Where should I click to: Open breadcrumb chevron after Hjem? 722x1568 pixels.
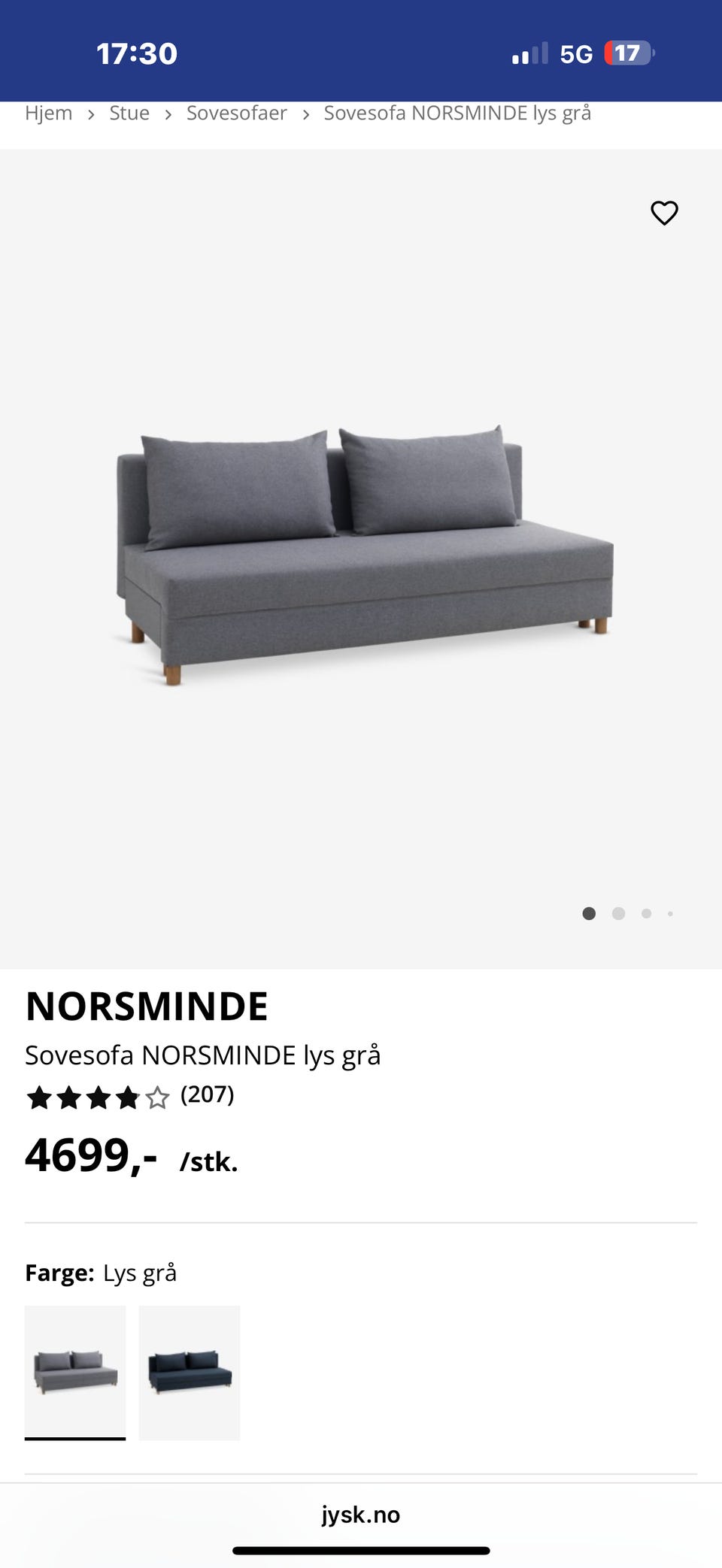[x=91, y=114]
